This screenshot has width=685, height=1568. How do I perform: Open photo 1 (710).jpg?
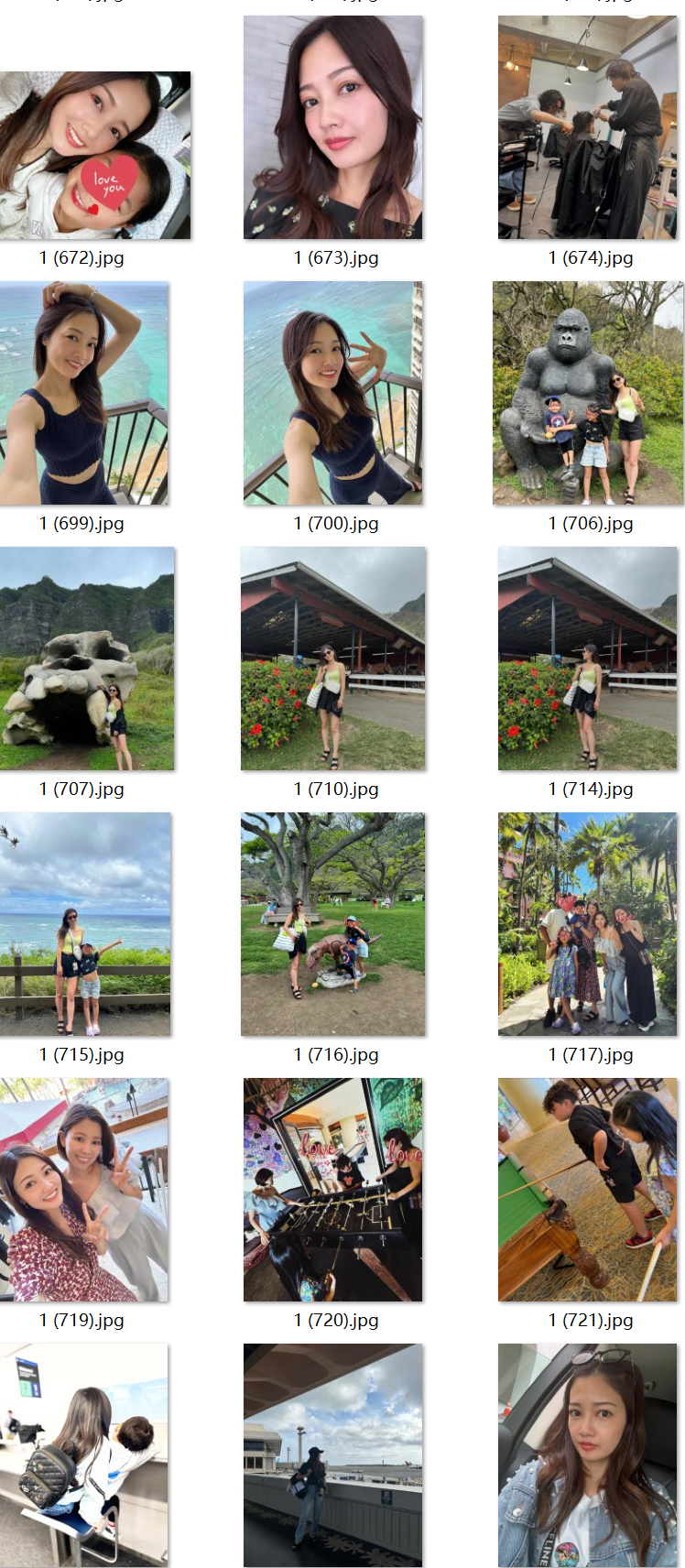tap(333, 659)
